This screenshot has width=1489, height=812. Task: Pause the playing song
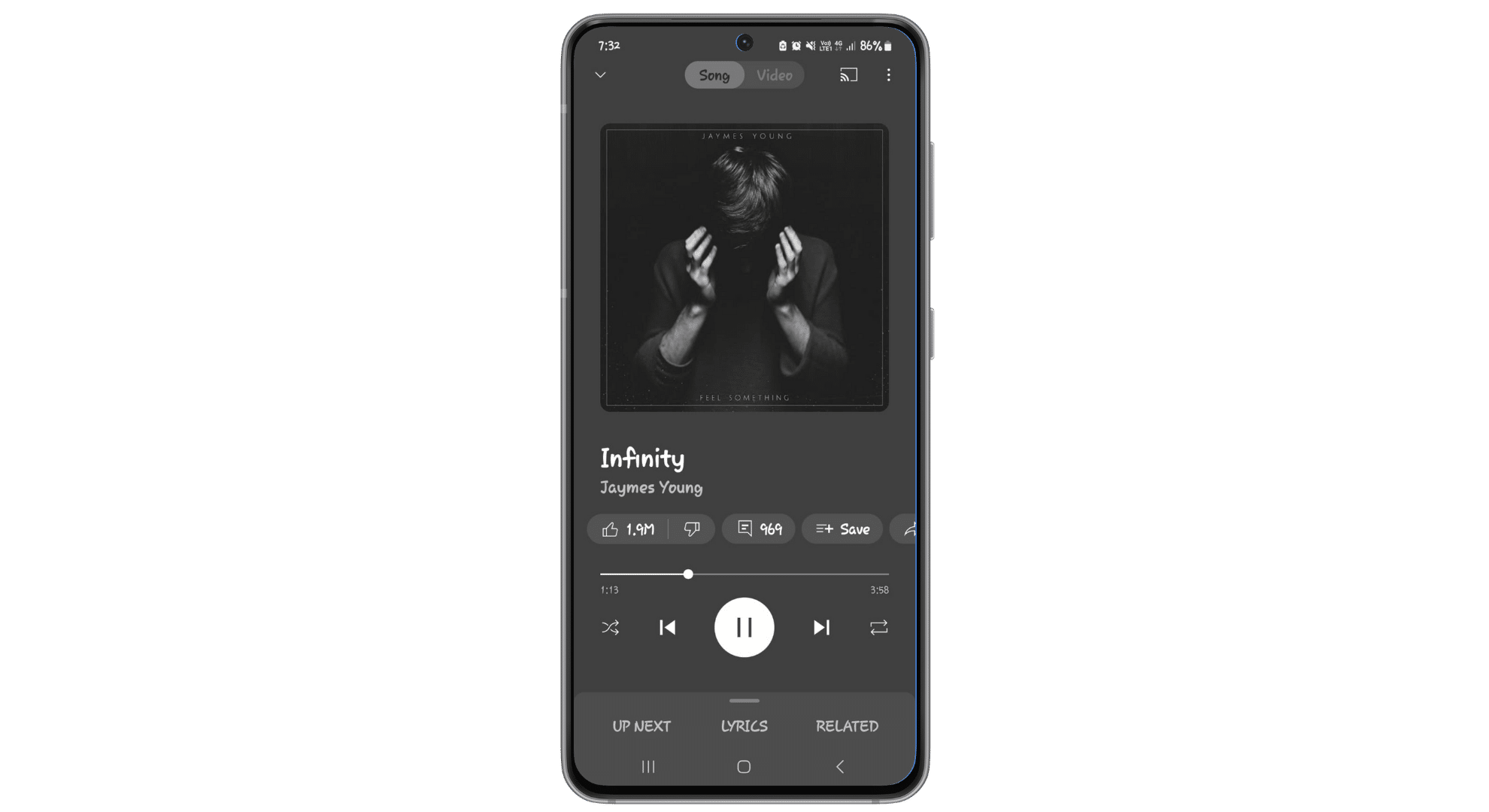click(x=744, y=628)
